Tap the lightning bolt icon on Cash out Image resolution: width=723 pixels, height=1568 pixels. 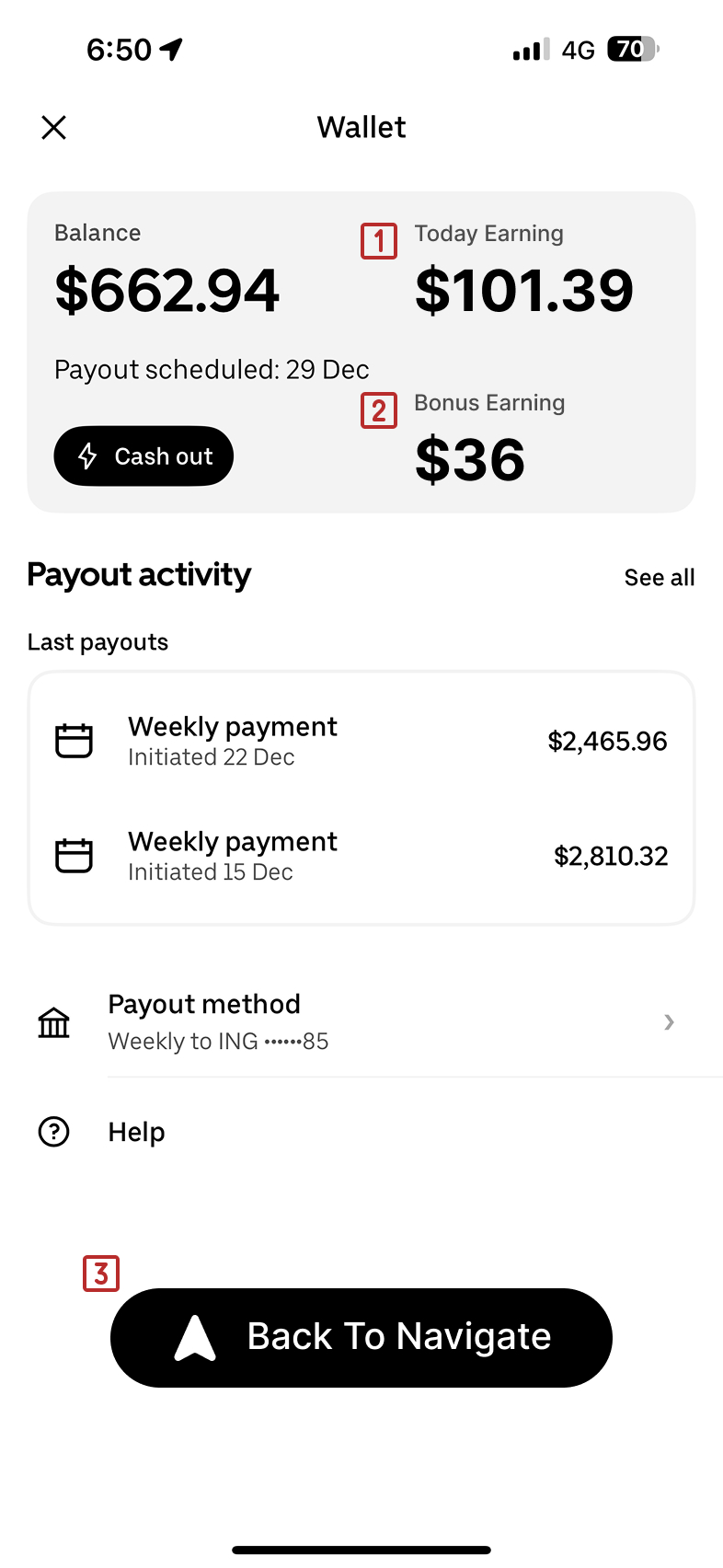(x=88, y=455)
